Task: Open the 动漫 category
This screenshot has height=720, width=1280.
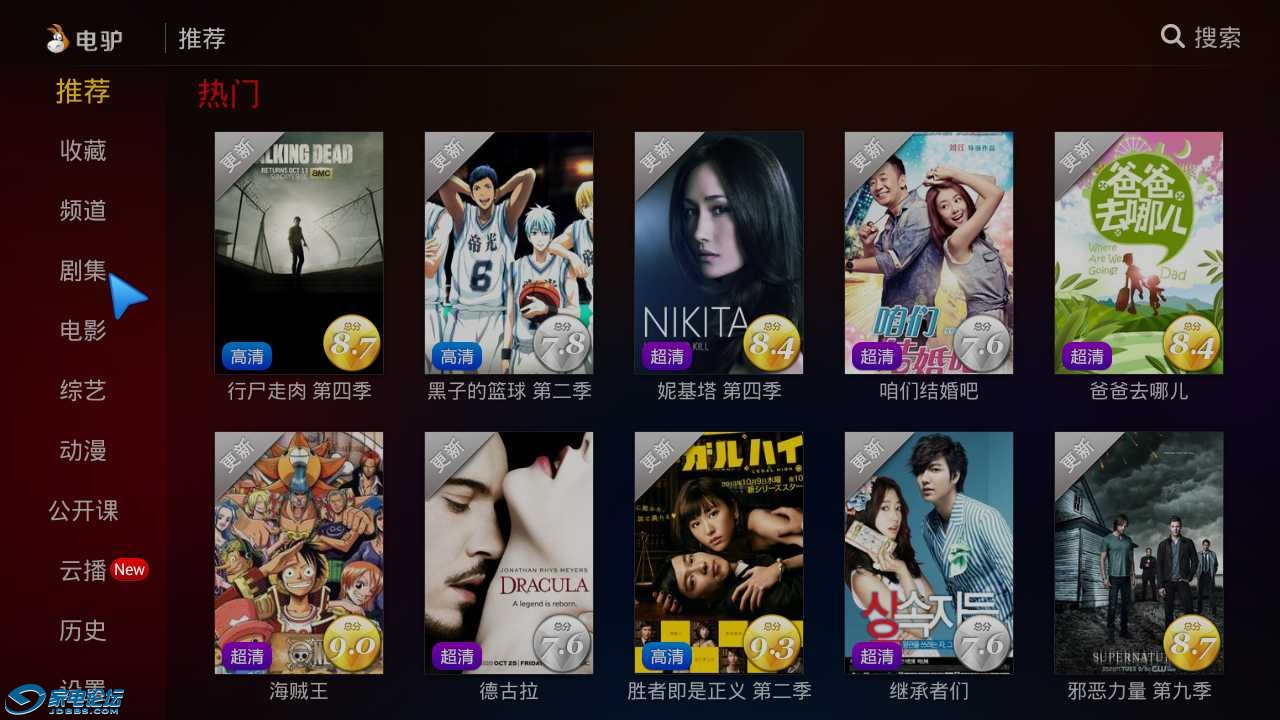Action: (83, 451)
